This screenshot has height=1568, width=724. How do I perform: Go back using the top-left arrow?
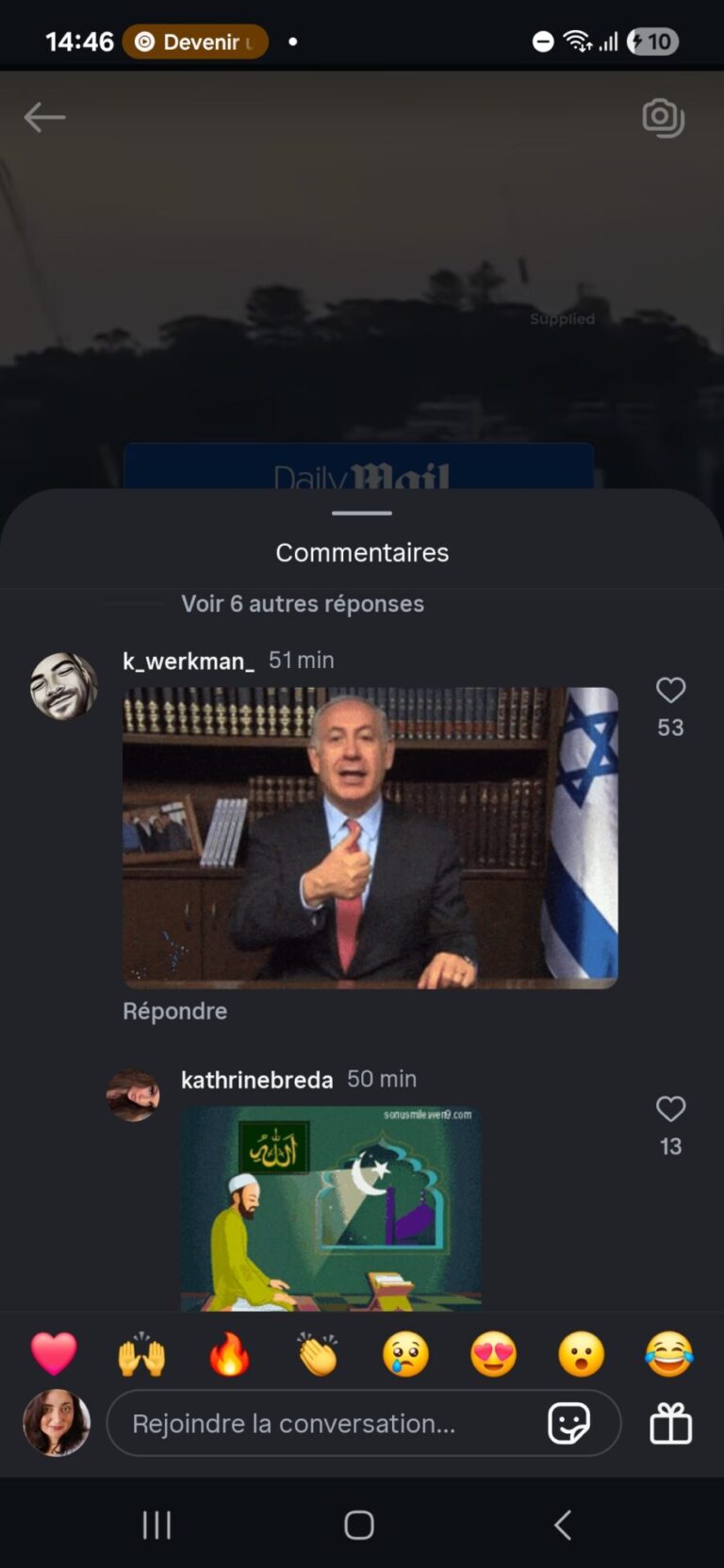coord(44,118)
